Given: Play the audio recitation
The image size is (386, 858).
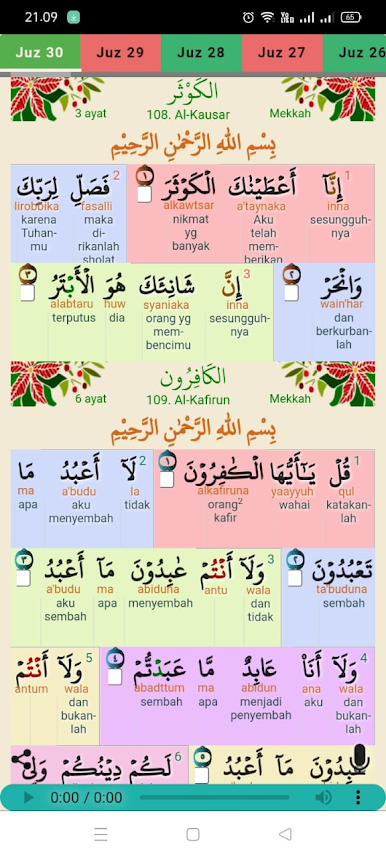Looking at the screenshot, I should (28, 797).
